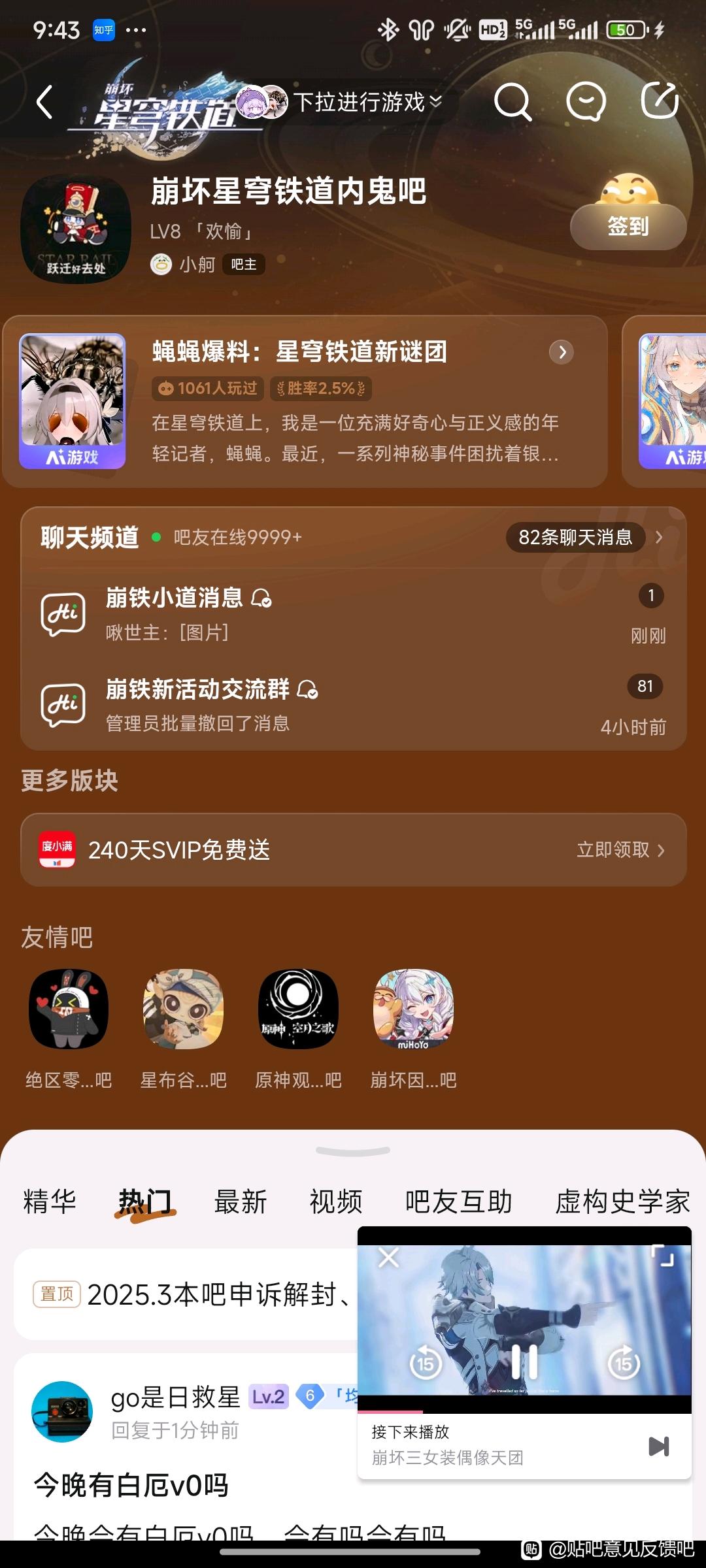Claim the 240天SVIP免费送 offer
Screen dimensions: 706x1568
point(620,849)
